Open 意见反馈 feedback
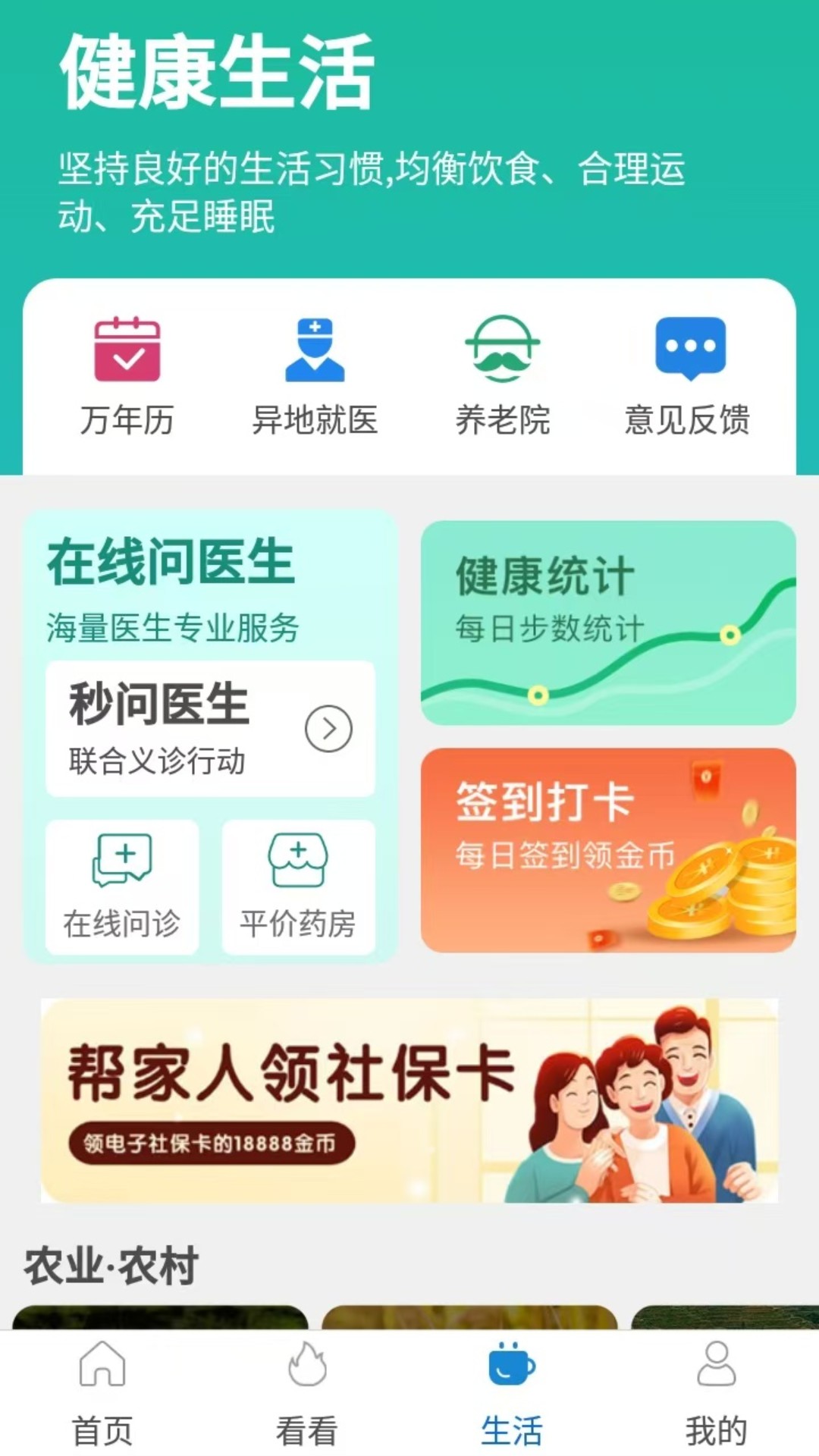 [689, 376]
